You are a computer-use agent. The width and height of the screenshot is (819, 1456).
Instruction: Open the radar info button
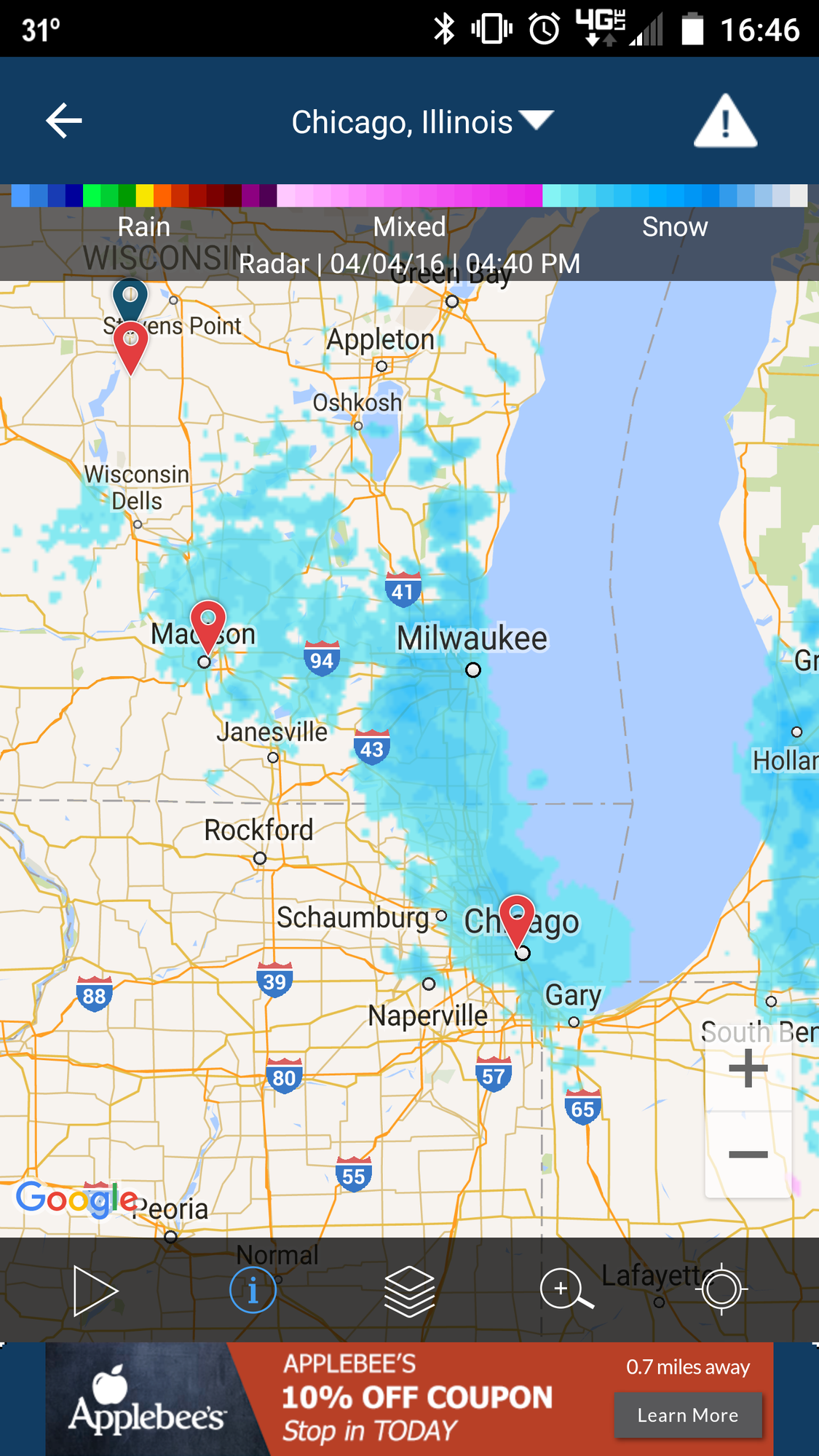(x=253, y=1291)
